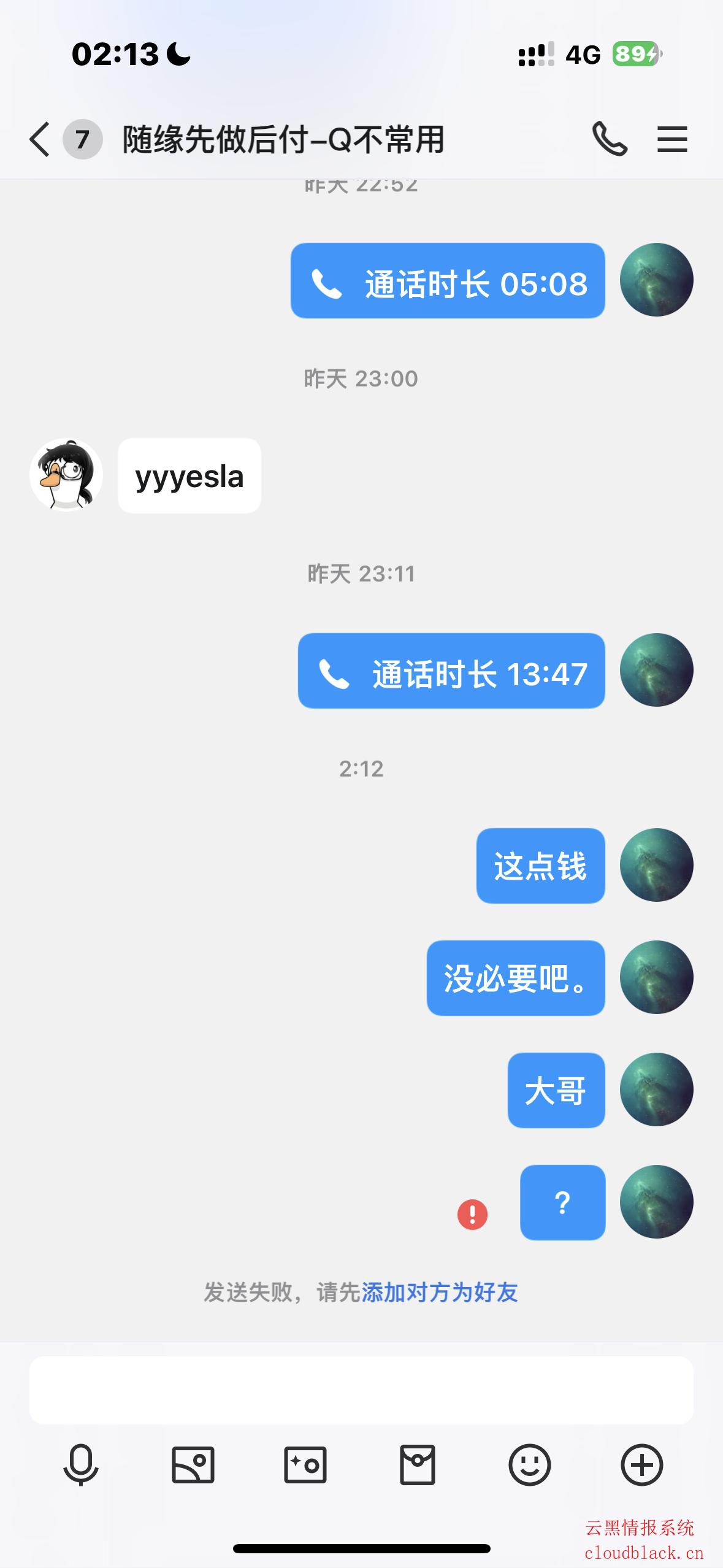Open the plus menu for more options
This screenshot has height=1568, width=723.
[642, 1465]
